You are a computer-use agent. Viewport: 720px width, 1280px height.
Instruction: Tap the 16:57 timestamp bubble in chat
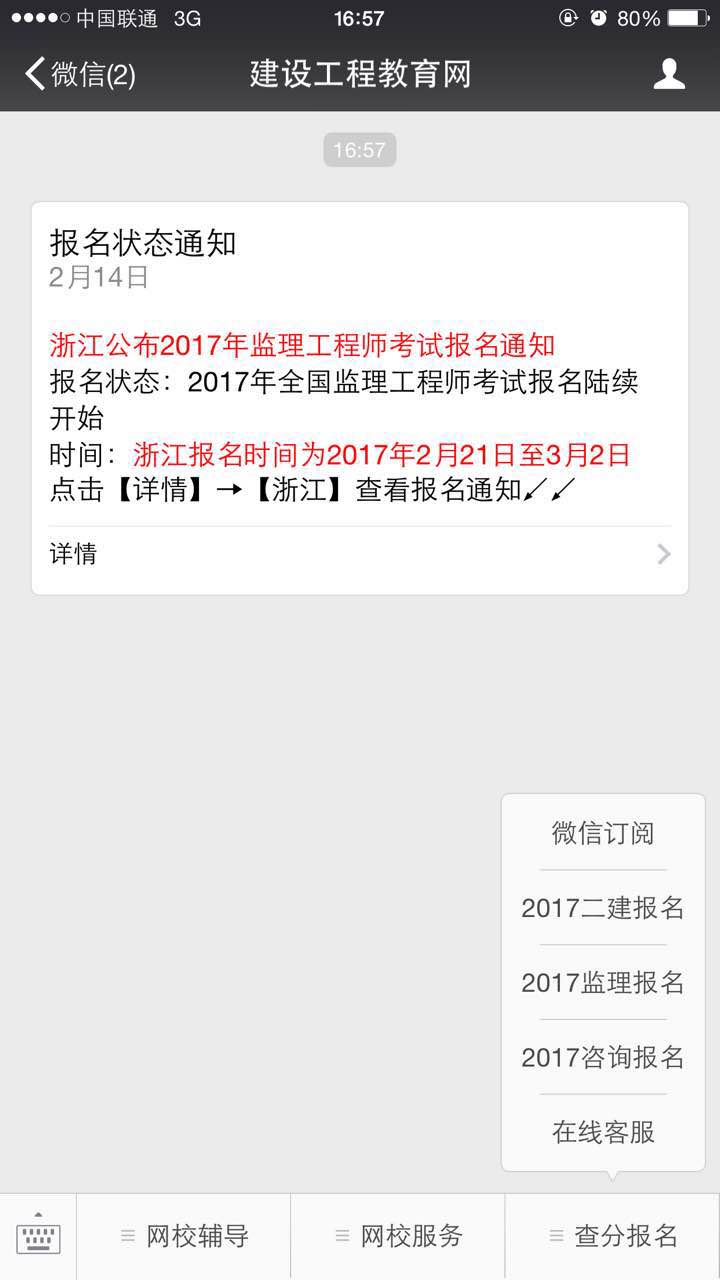point(359,150)
